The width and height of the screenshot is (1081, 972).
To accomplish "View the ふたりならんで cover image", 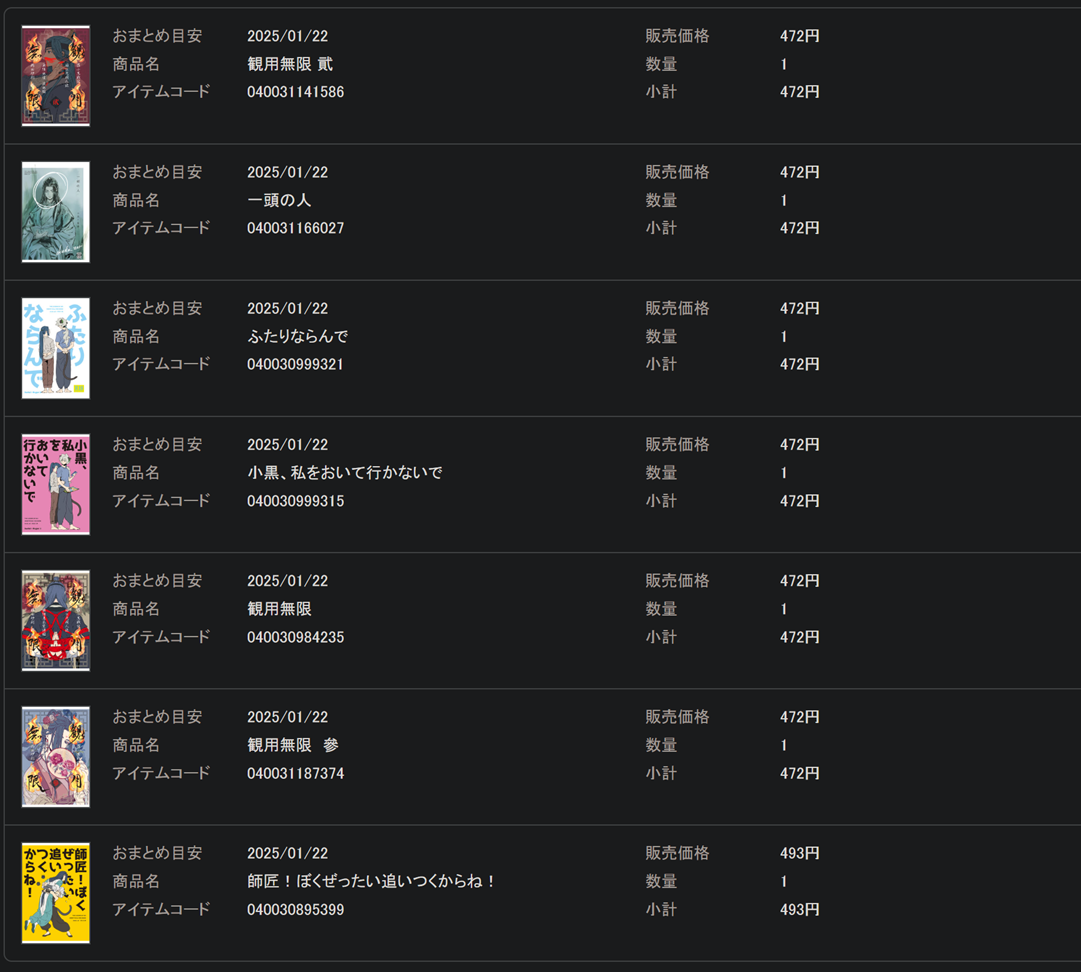I will pos(56,348).
